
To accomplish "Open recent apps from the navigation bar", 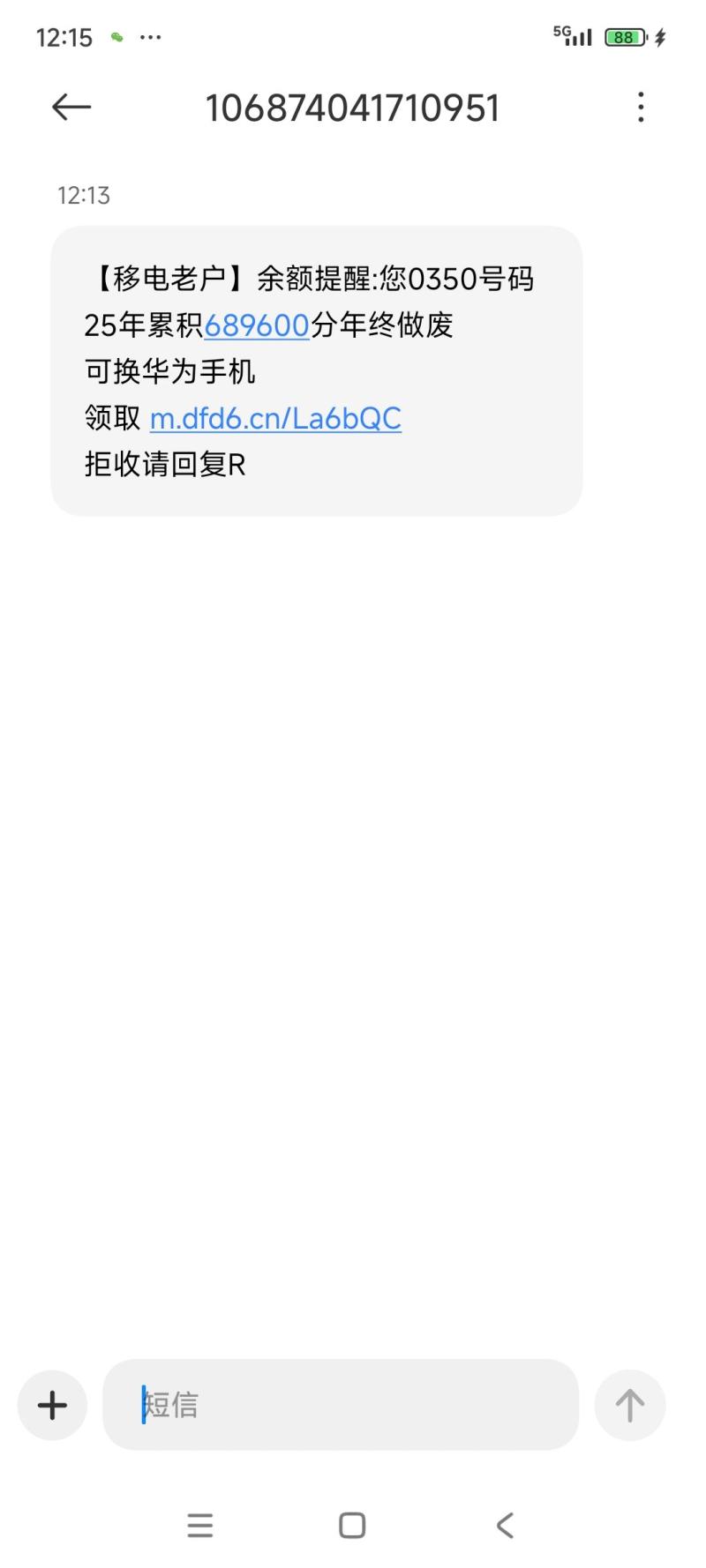I will click(200, 1525).
